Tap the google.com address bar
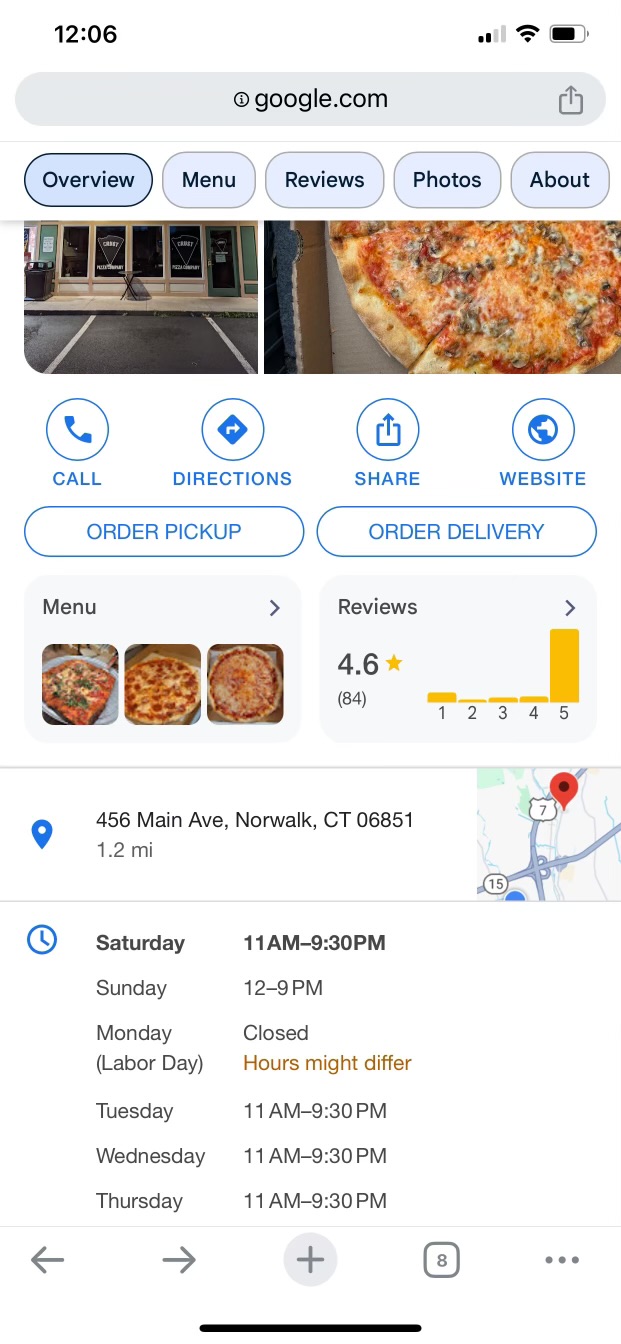This screenshot has width=621, height=1344. tap(310, 99)
